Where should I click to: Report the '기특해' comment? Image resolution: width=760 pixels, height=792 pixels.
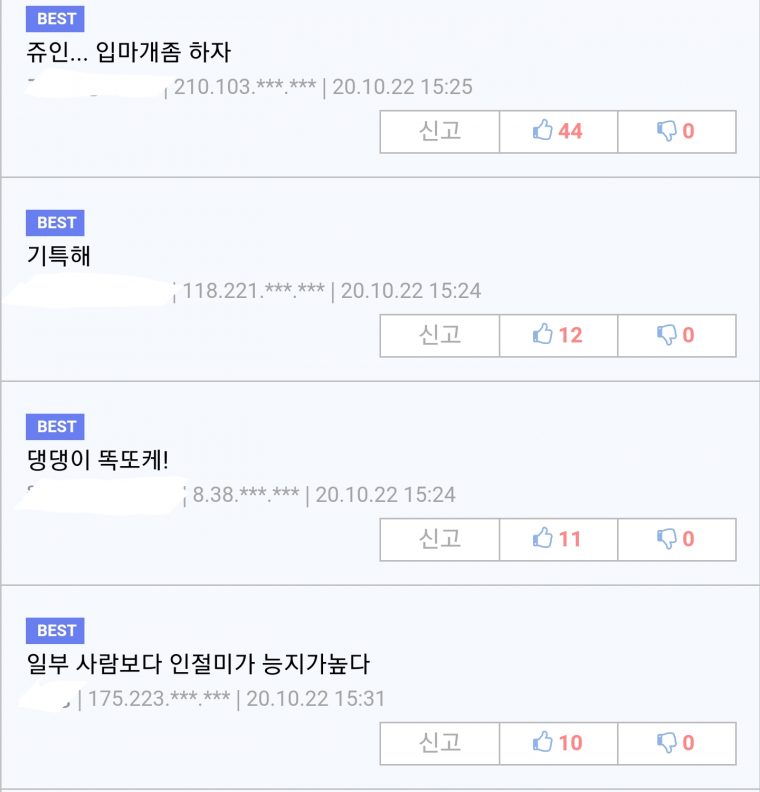pos(439,335)
